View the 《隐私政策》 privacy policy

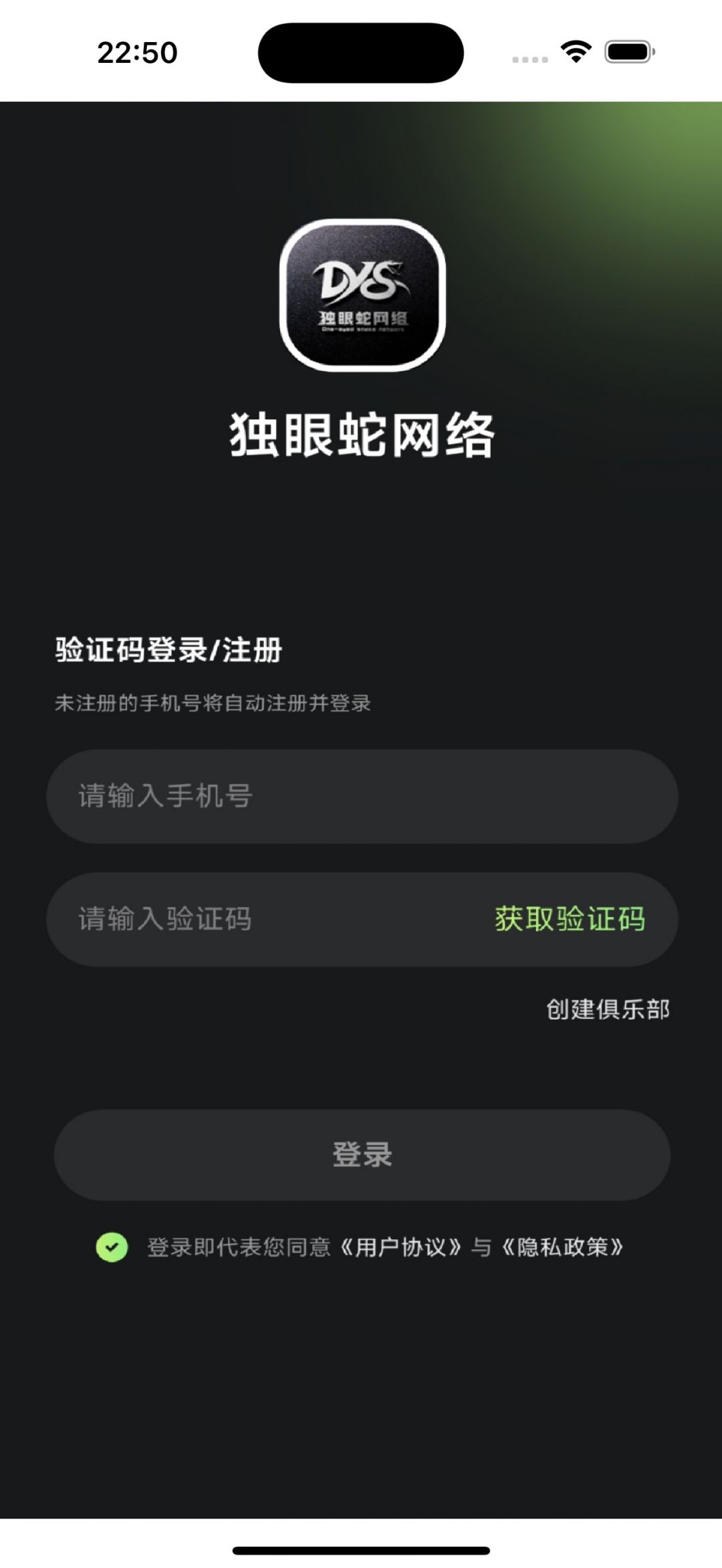coord(562,1247)
